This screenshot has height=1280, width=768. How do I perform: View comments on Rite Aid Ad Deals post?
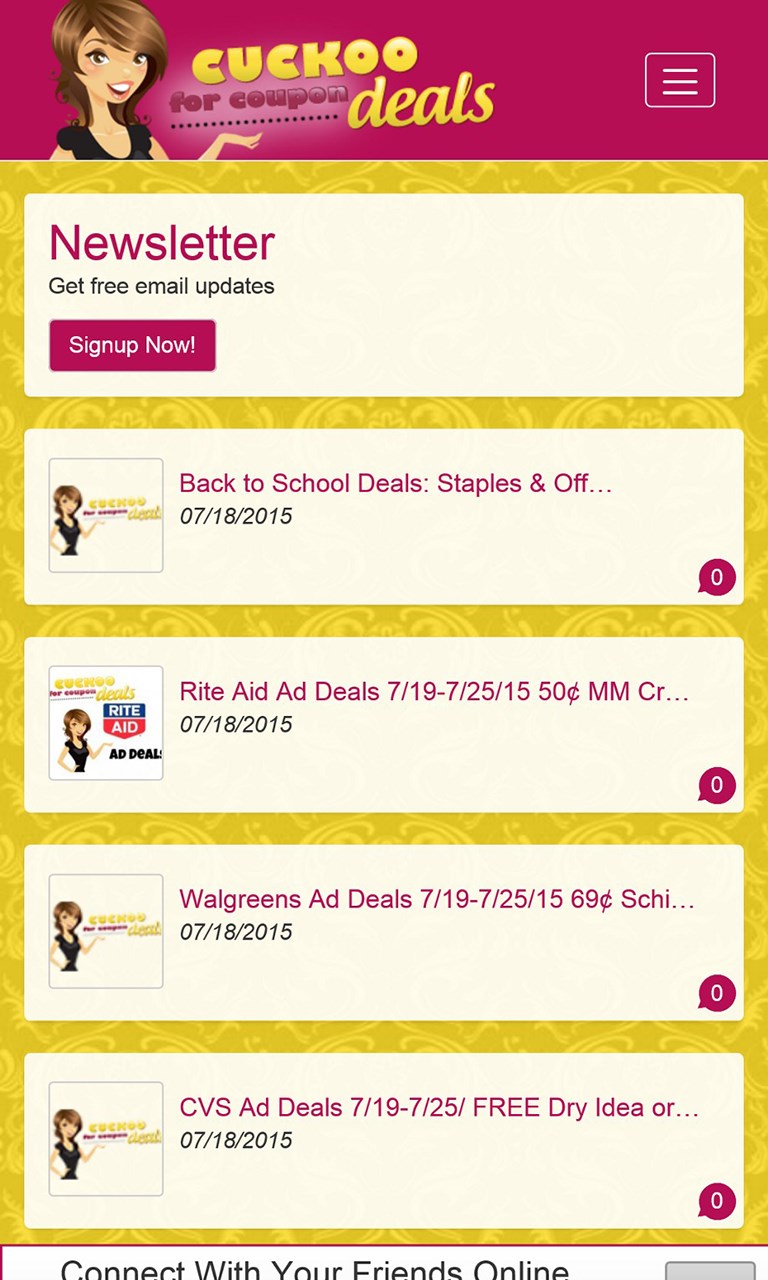(x=716, y=785)
